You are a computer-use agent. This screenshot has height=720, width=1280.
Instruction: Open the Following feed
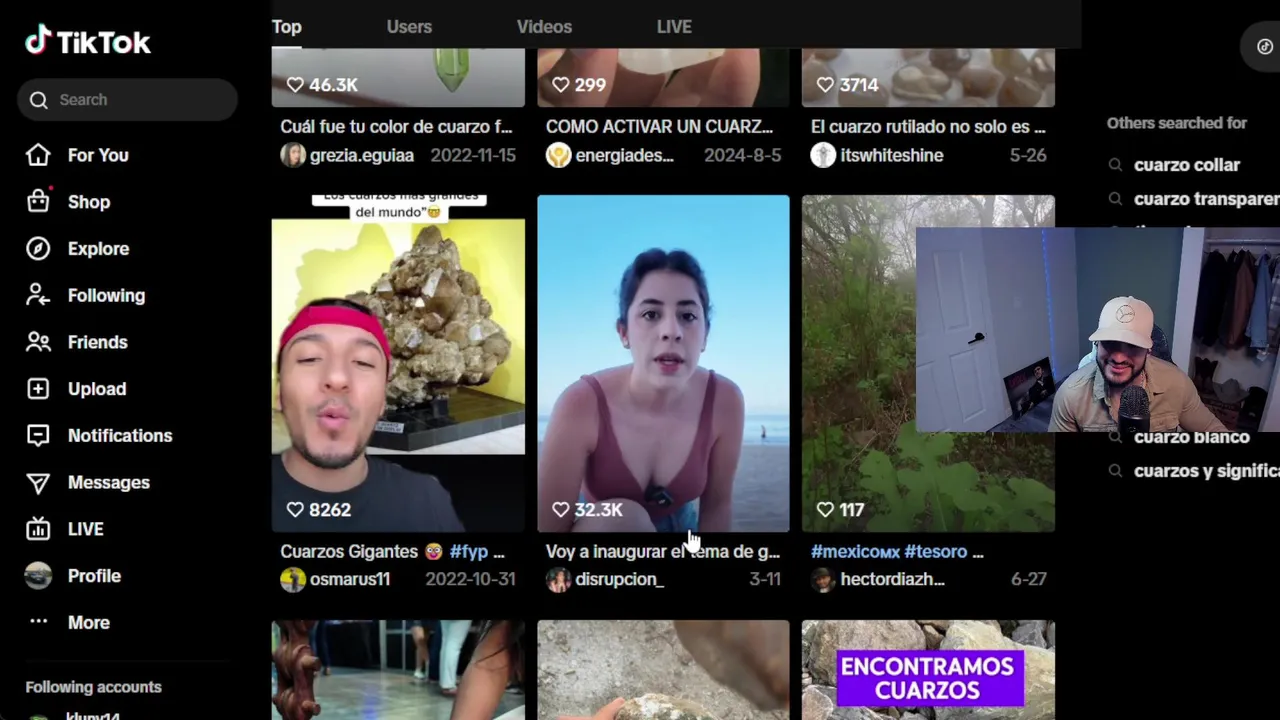[105, 296]
